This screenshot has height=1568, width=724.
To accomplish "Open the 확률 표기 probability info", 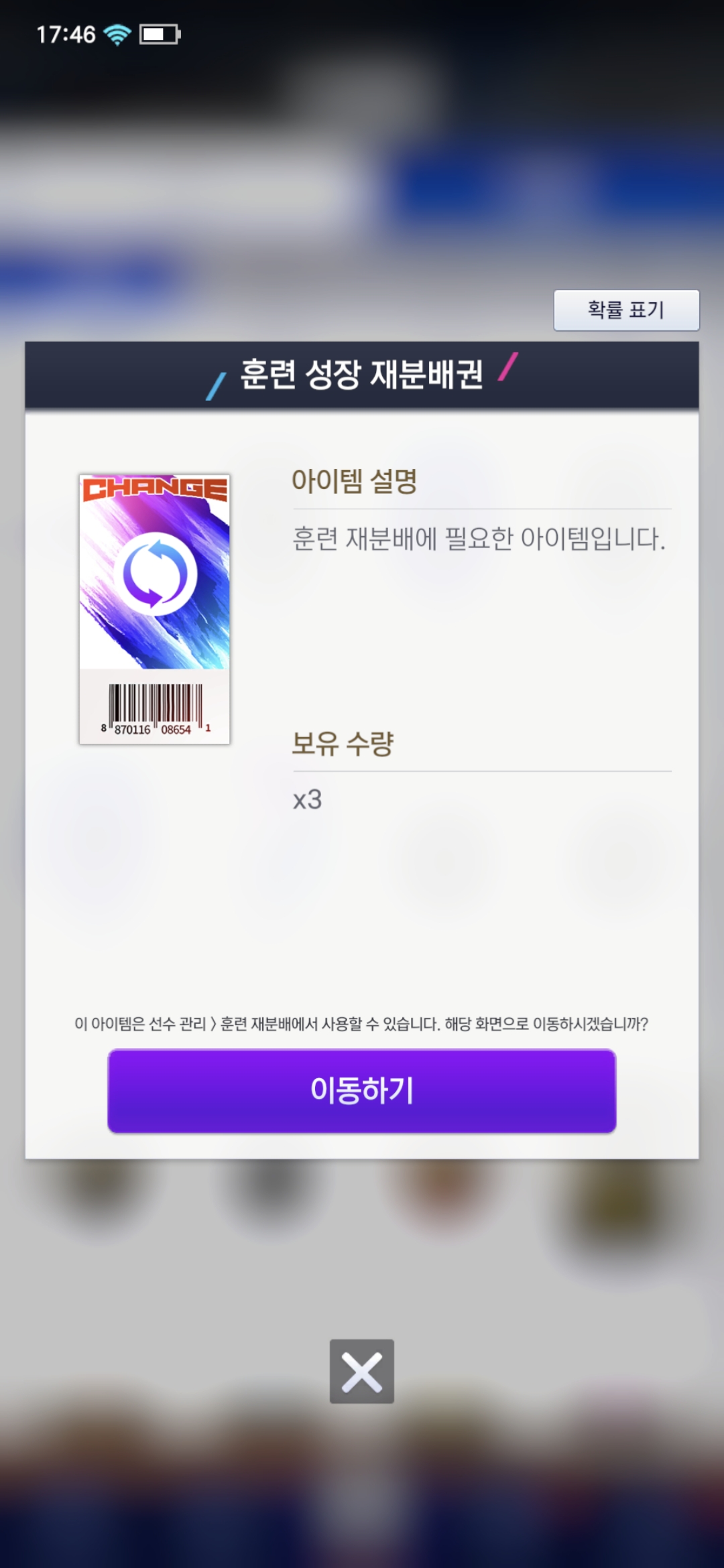I will (626, 310).
